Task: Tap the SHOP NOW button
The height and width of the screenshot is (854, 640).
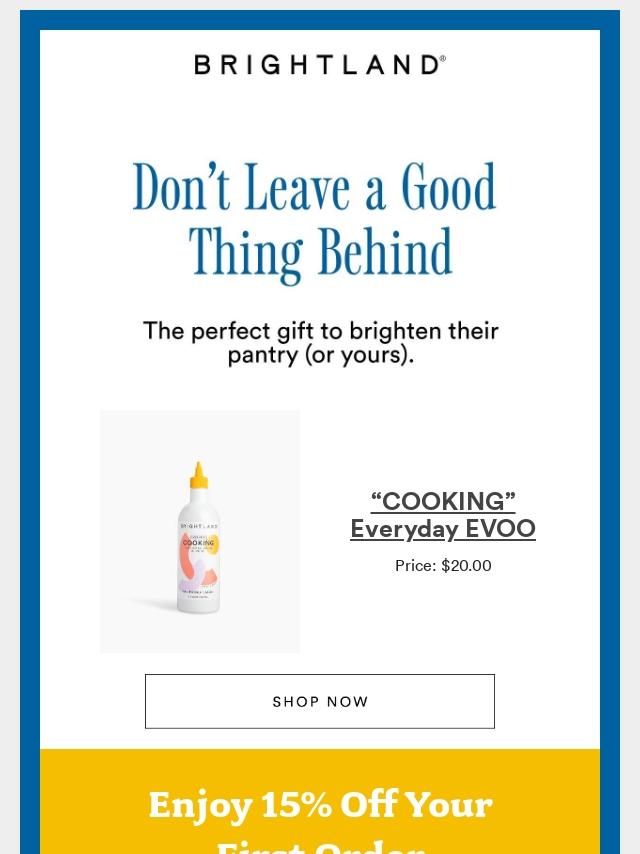Action: [x=320, y=701]
